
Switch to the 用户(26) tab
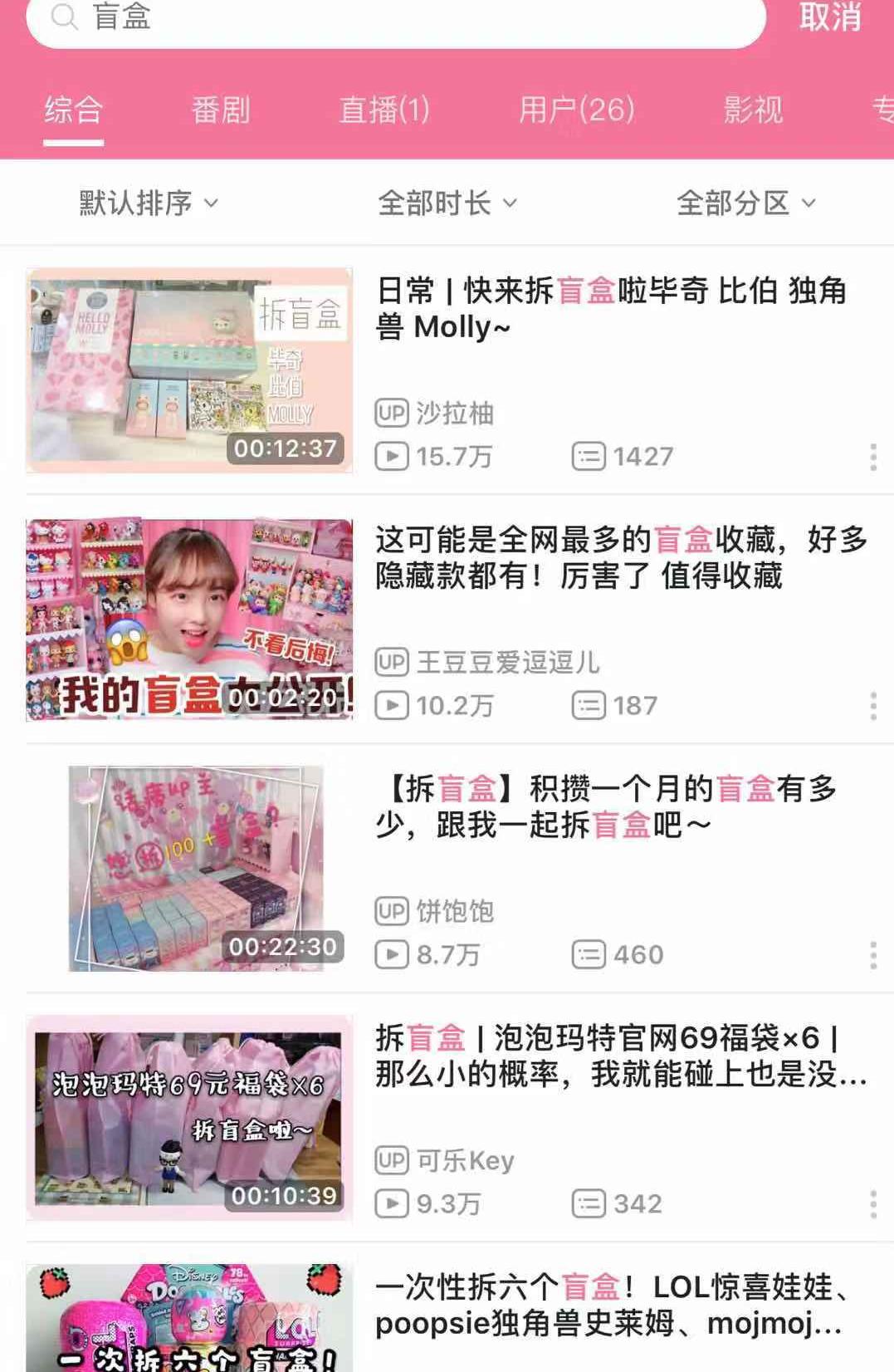(x=576, y=109)
